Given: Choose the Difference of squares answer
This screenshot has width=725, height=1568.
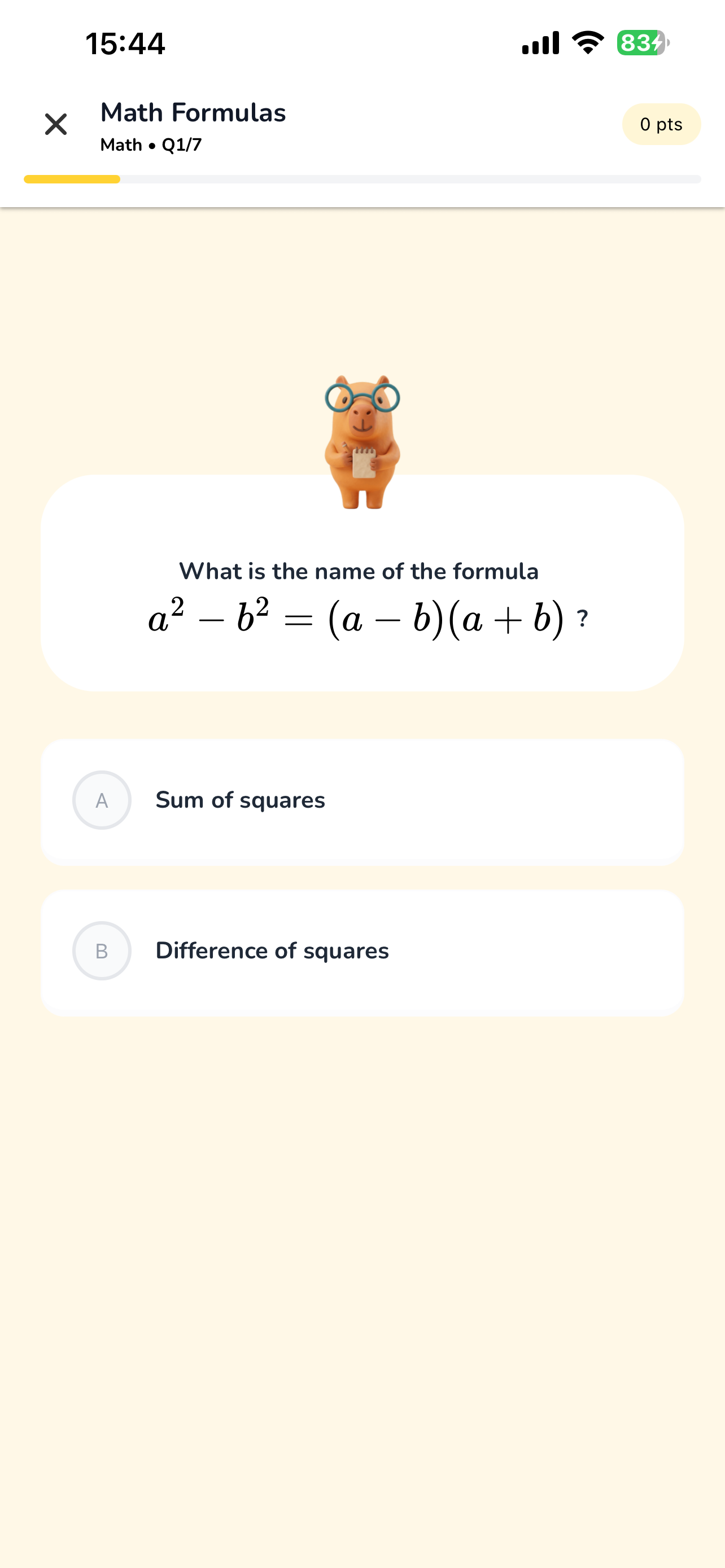Looking at the screenshot, I should 272,951.
